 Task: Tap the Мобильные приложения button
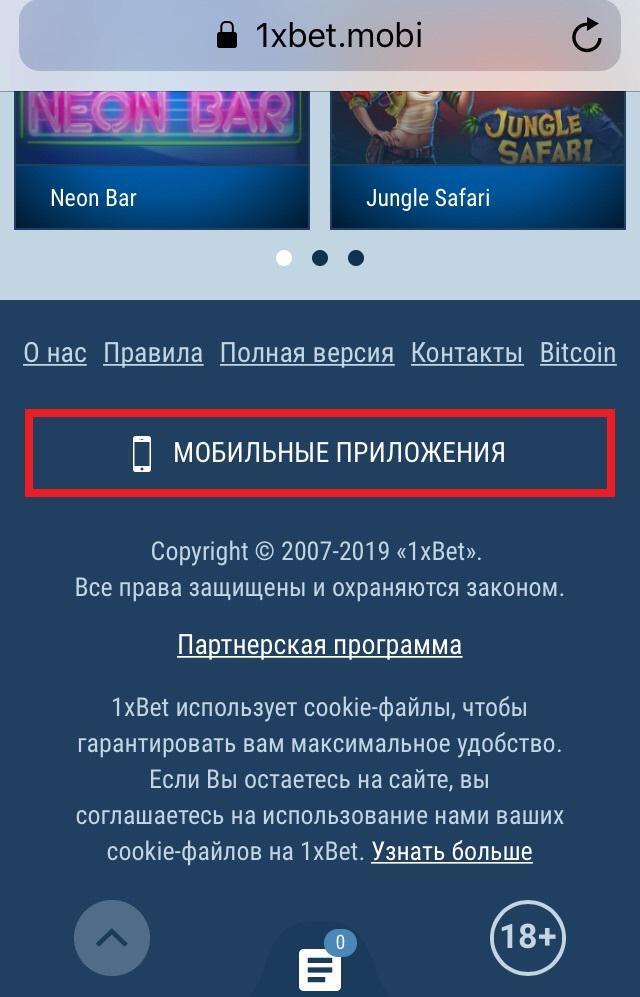click(x=320, y=454)
